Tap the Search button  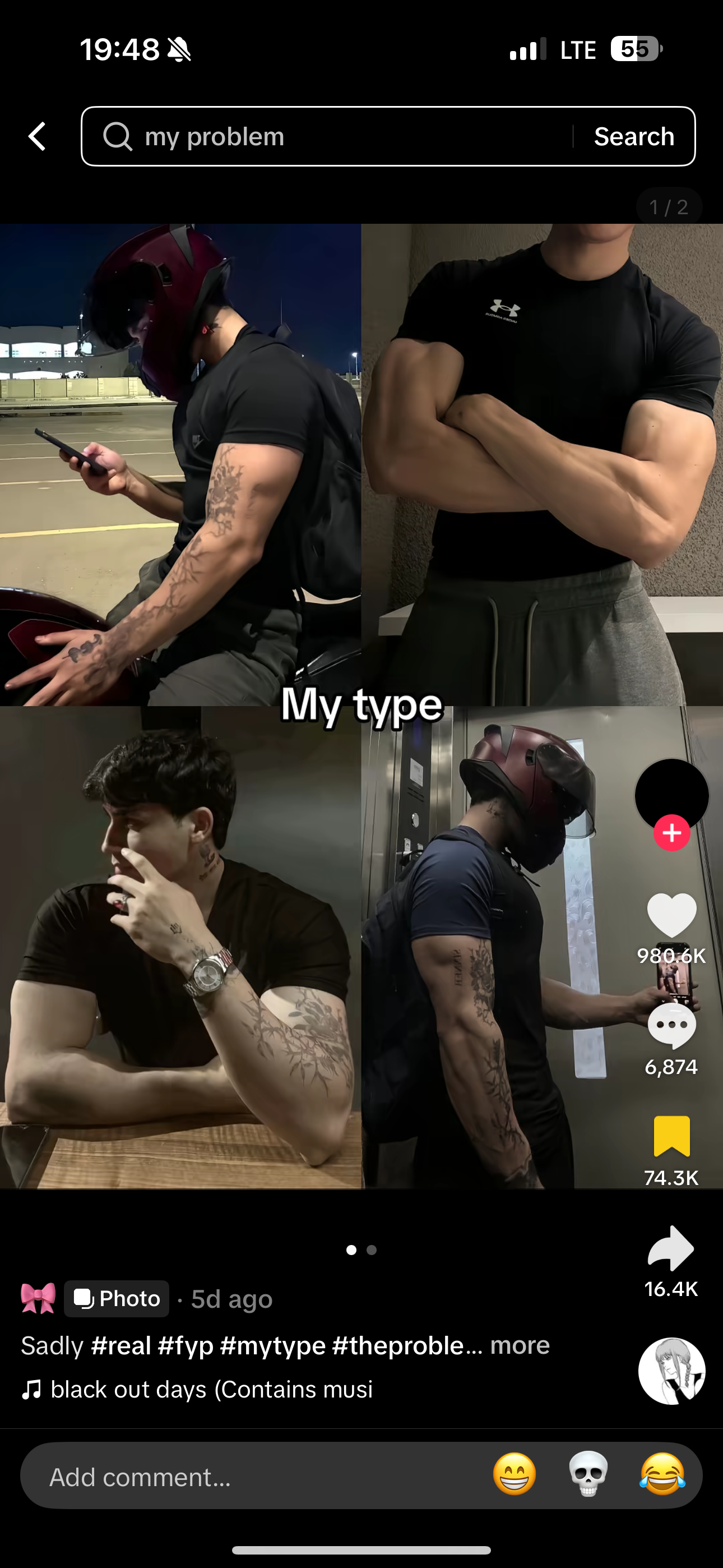(634, 136)
